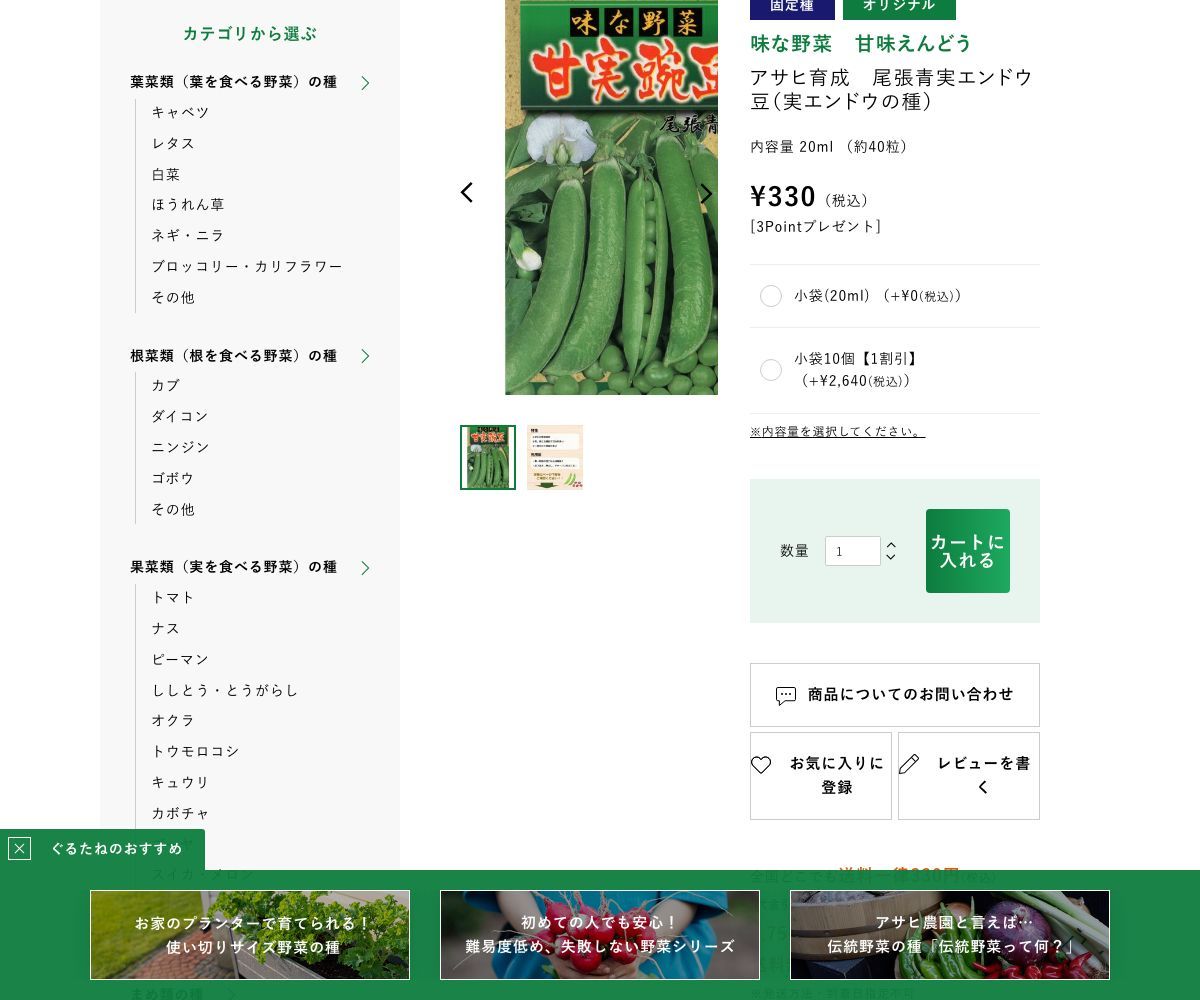Open 商品についてのお問い合わせ
The height and width of the screenshot is (1000, 1200).
[894, 695]
